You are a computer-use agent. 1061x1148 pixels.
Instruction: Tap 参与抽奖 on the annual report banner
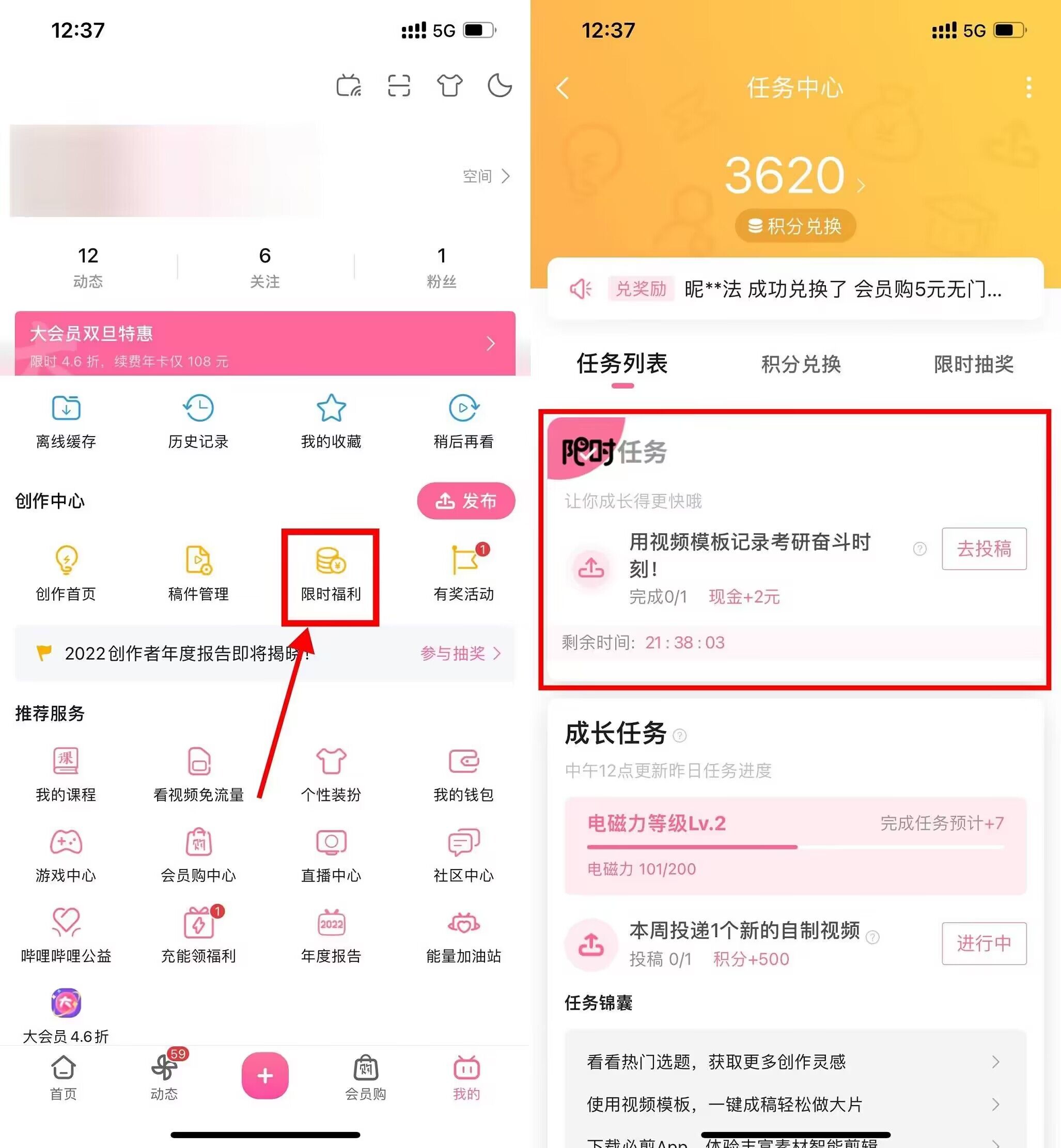click(460, 654)
